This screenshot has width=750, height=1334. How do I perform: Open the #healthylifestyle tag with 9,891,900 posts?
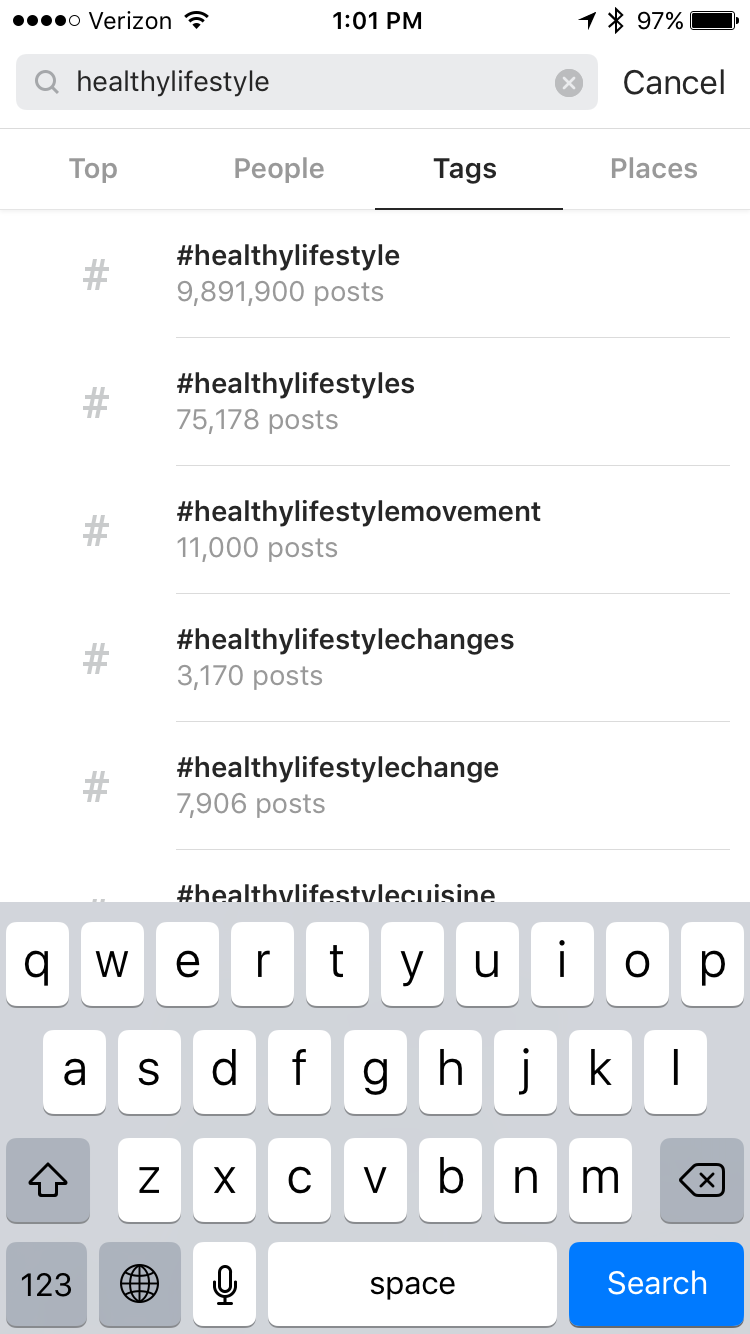(x=375, y=274)
